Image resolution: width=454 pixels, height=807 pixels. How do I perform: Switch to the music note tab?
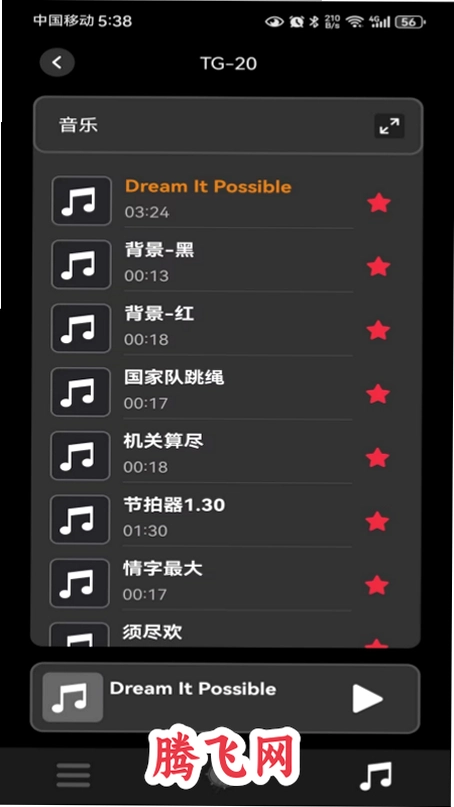pos(375,776)
